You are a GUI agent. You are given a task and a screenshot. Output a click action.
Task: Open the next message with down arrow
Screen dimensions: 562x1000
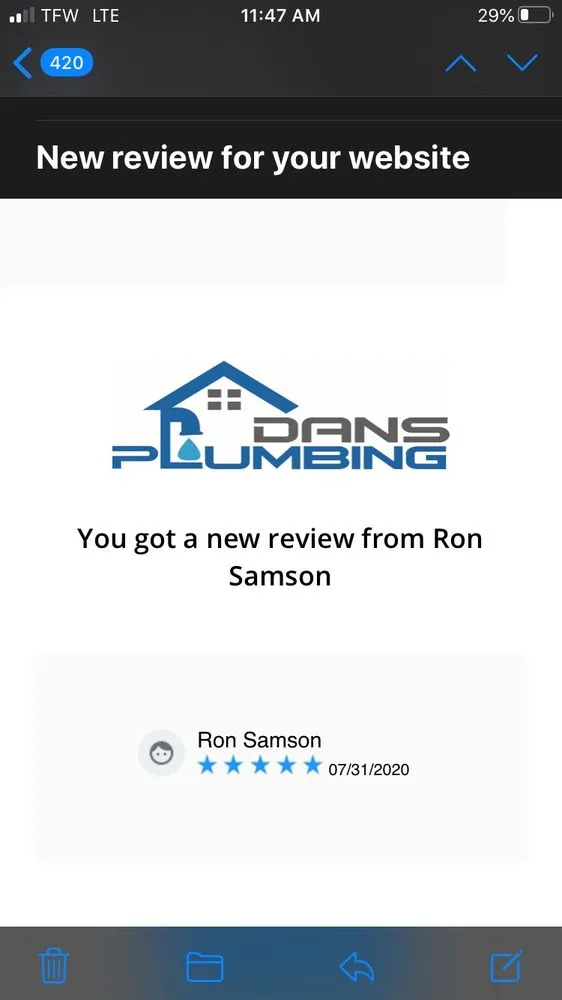[522, 62]
